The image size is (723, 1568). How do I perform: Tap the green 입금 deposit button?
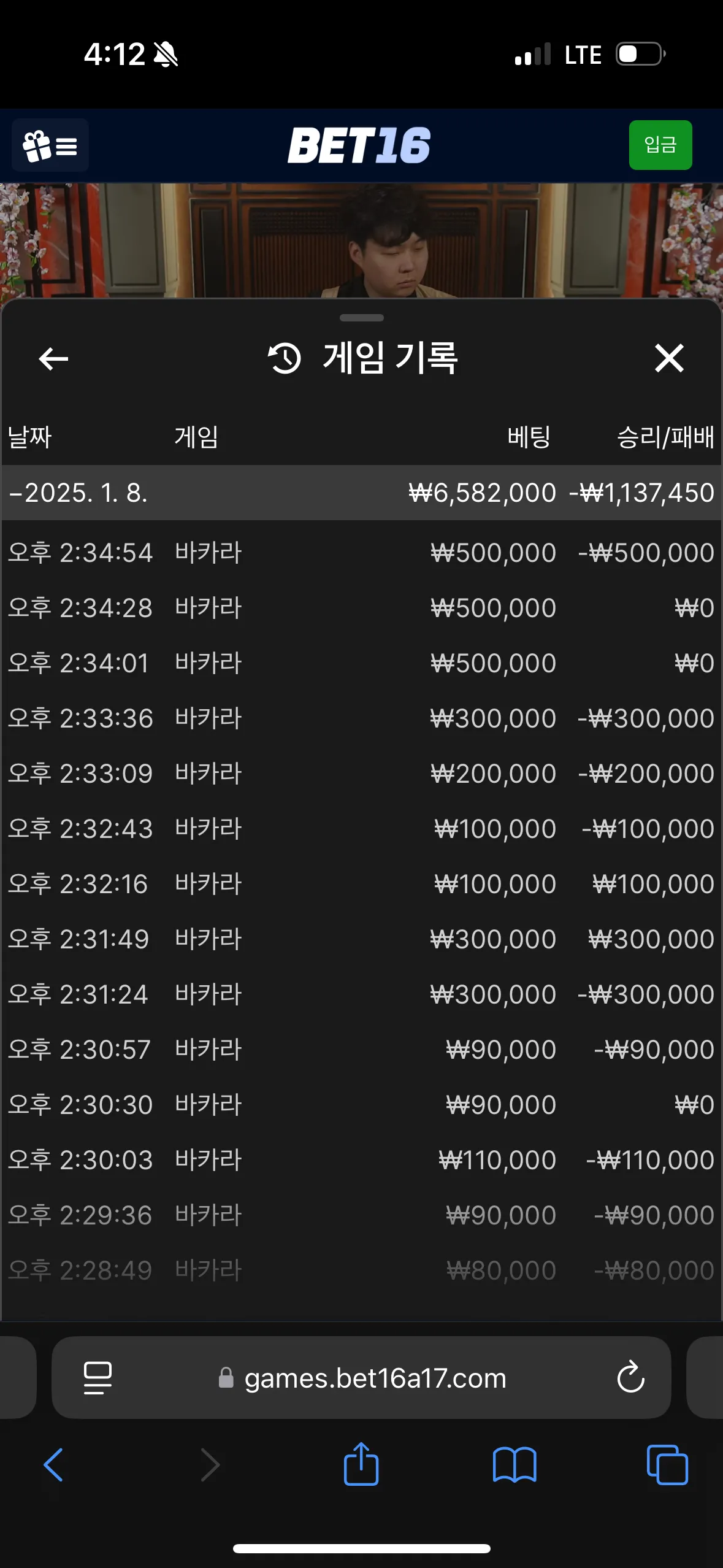[660, 145]
